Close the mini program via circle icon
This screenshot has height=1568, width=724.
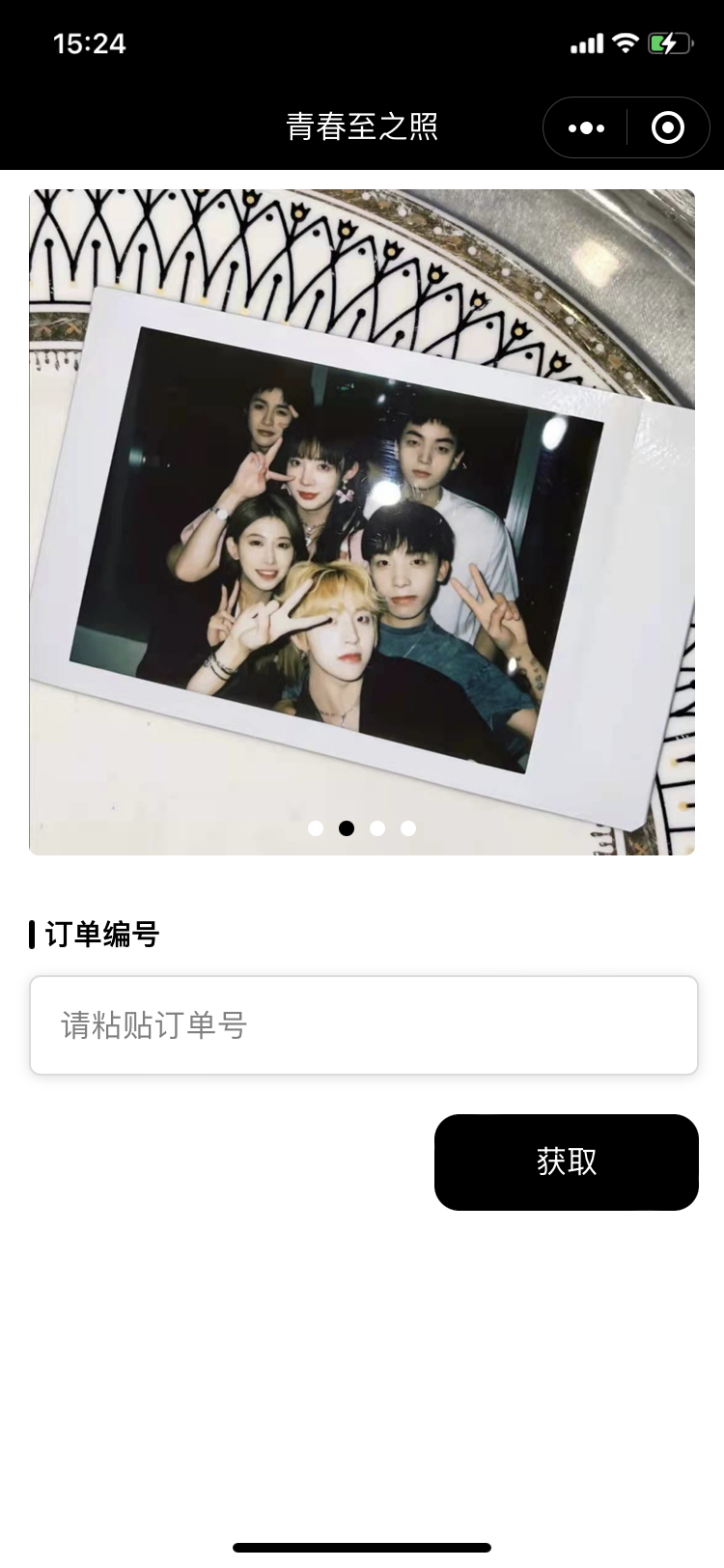pos(668,127)
